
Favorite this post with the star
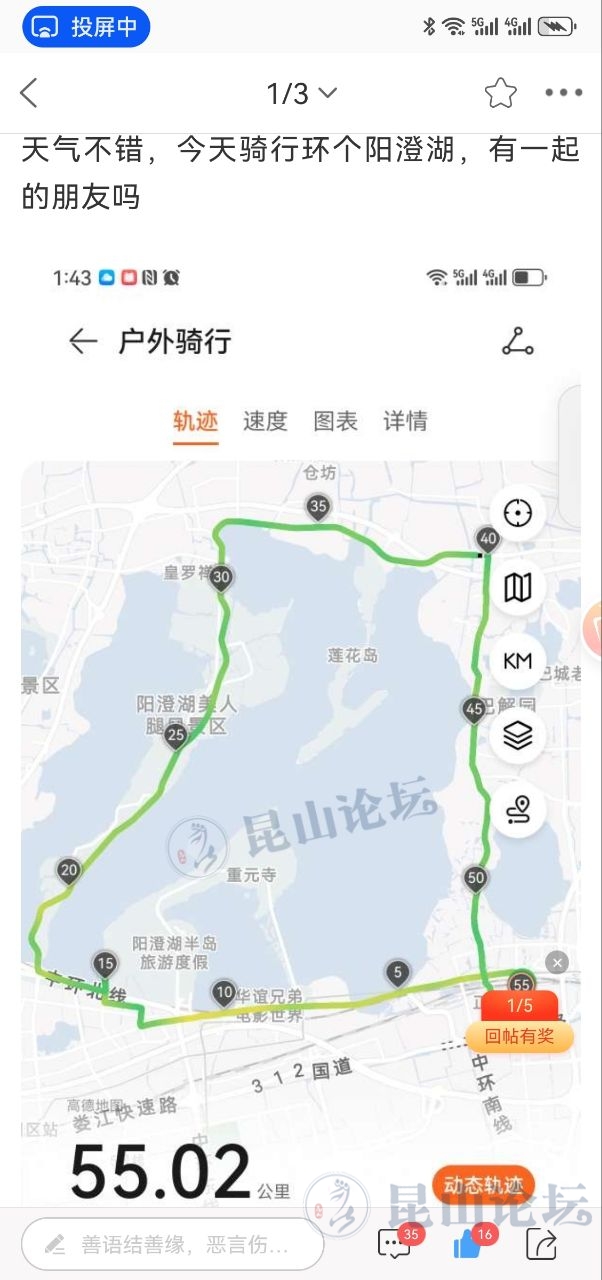pos(500,94)
